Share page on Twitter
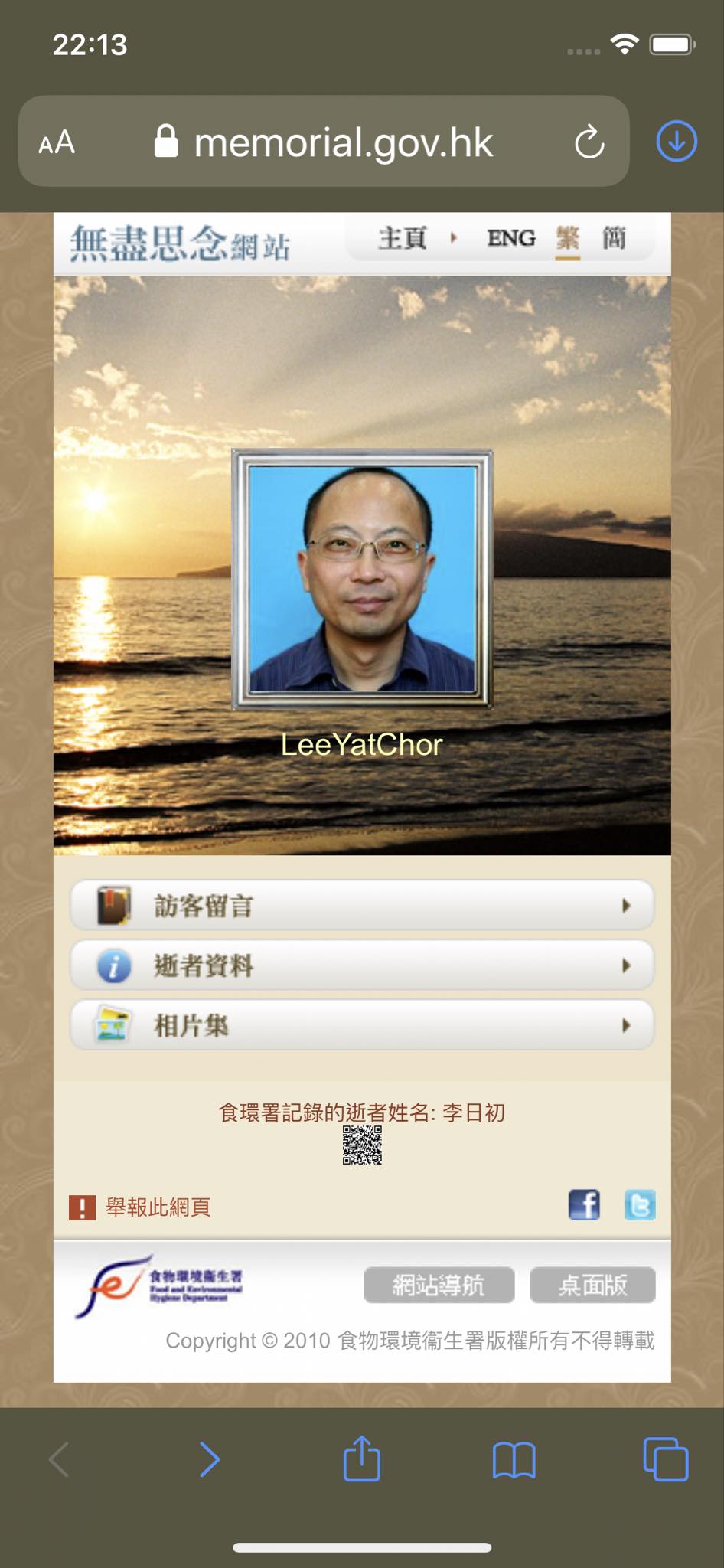 tap(640, 1205)
